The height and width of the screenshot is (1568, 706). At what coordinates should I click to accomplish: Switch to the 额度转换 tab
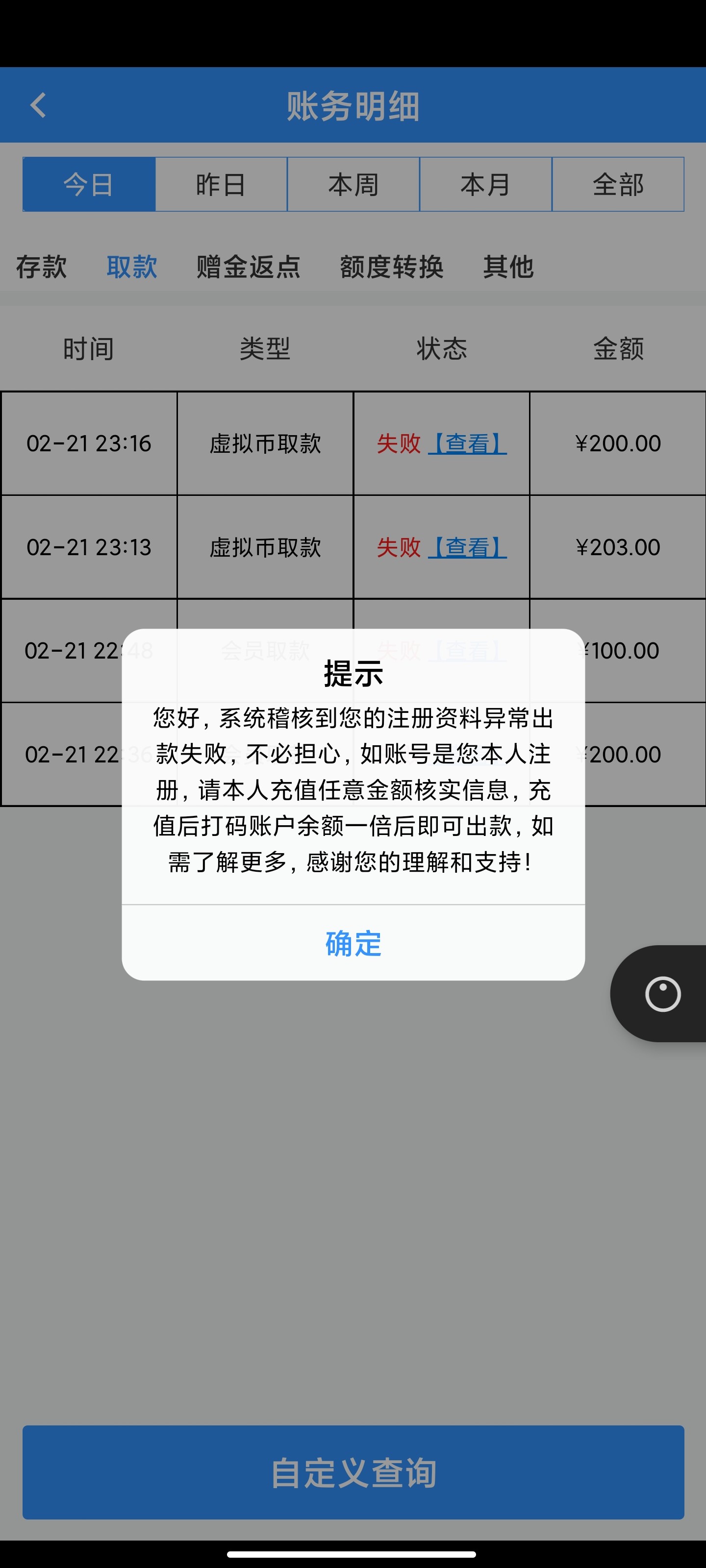pos(392,267)
